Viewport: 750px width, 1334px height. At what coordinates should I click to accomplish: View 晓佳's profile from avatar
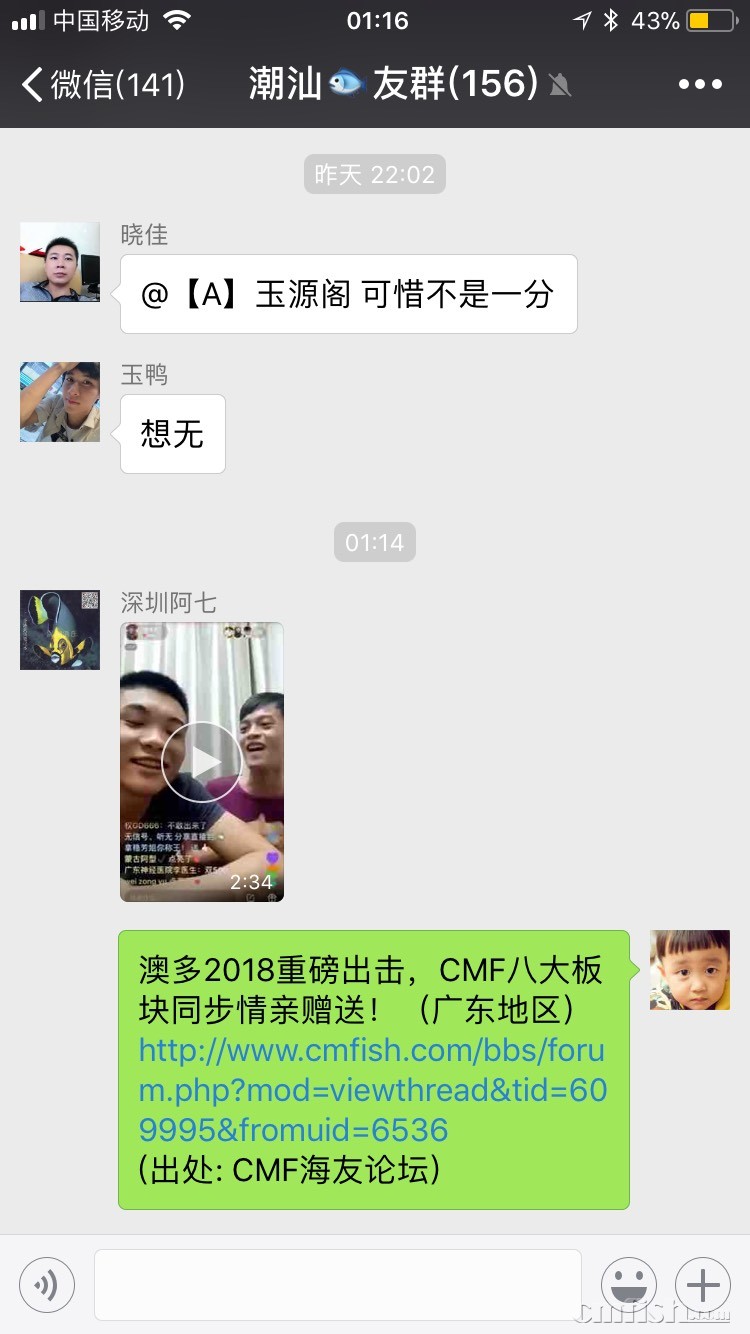click(60, 262)
